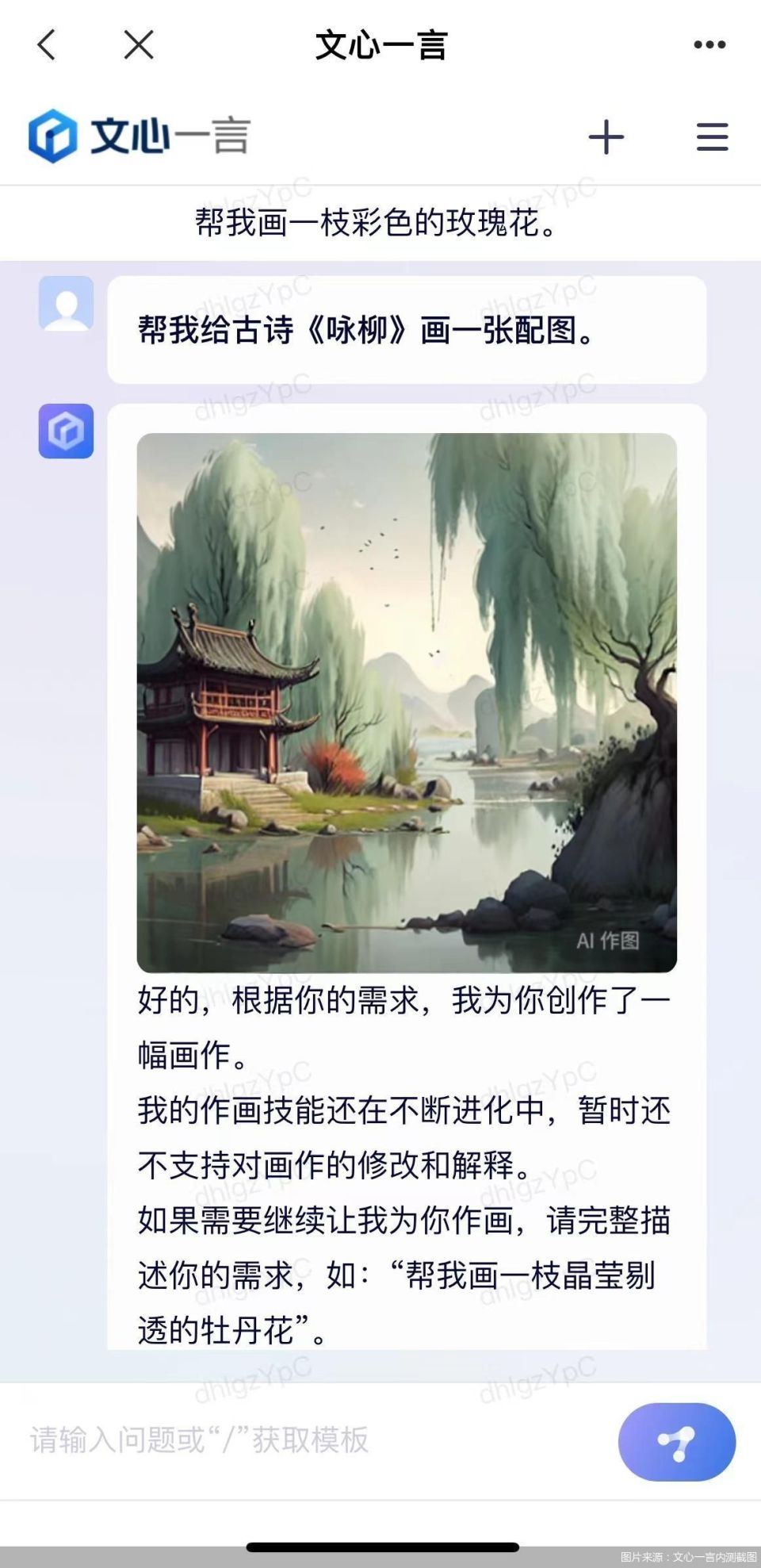Viewport: 761px width, 1568px height.
Task: Open the hamburger menu beside the plus icon
Action: tap(711, 136)
